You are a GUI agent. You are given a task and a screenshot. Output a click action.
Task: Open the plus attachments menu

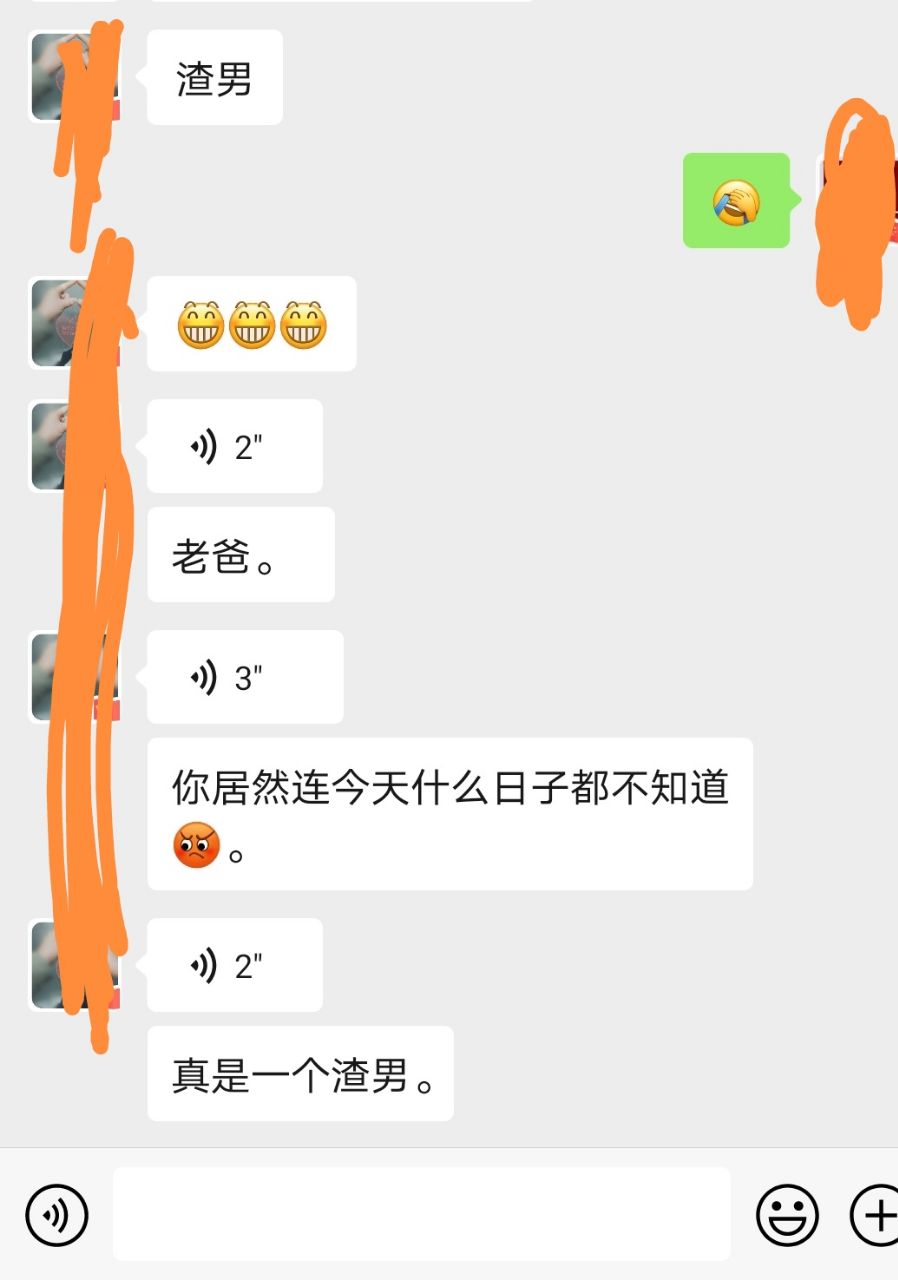876,1216
